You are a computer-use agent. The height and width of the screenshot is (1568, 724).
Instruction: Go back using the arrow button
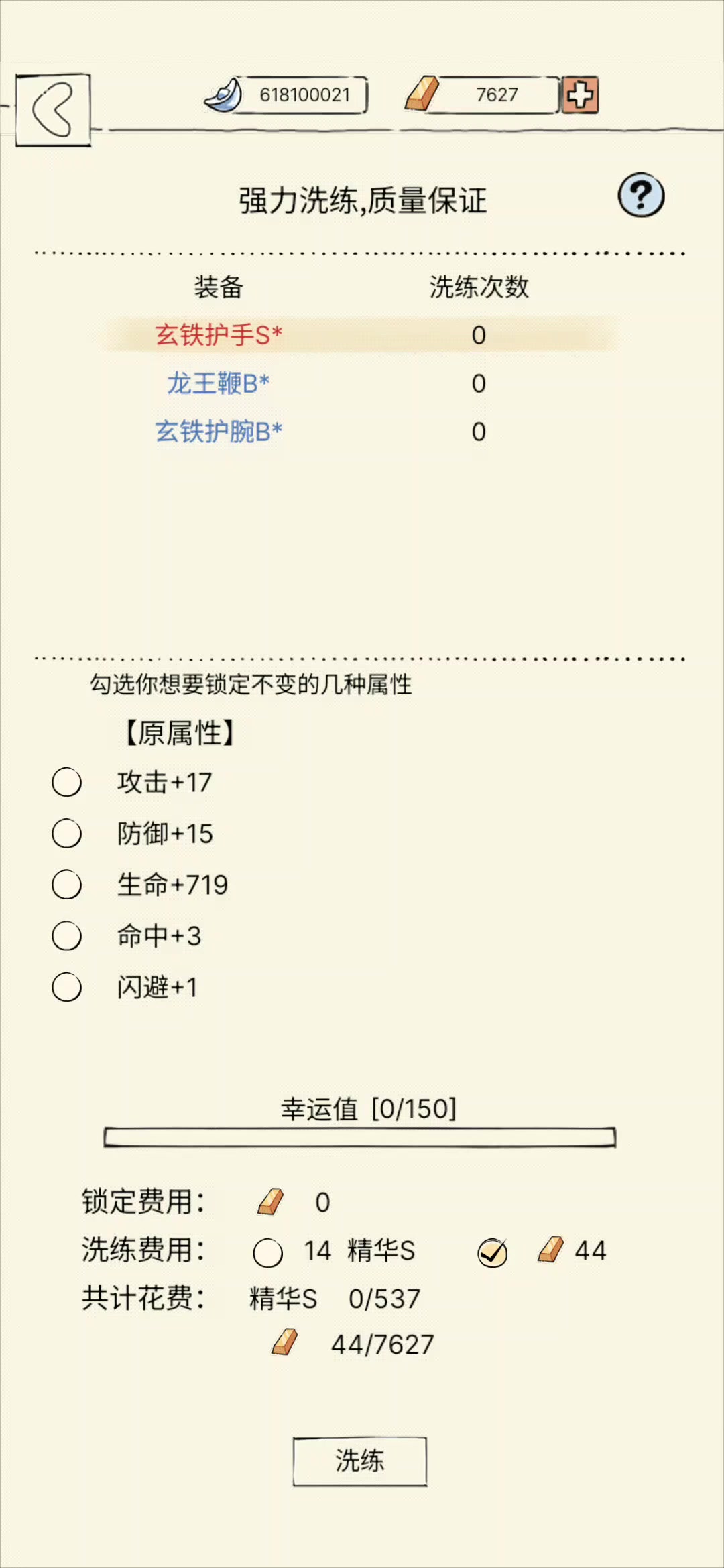53,110
